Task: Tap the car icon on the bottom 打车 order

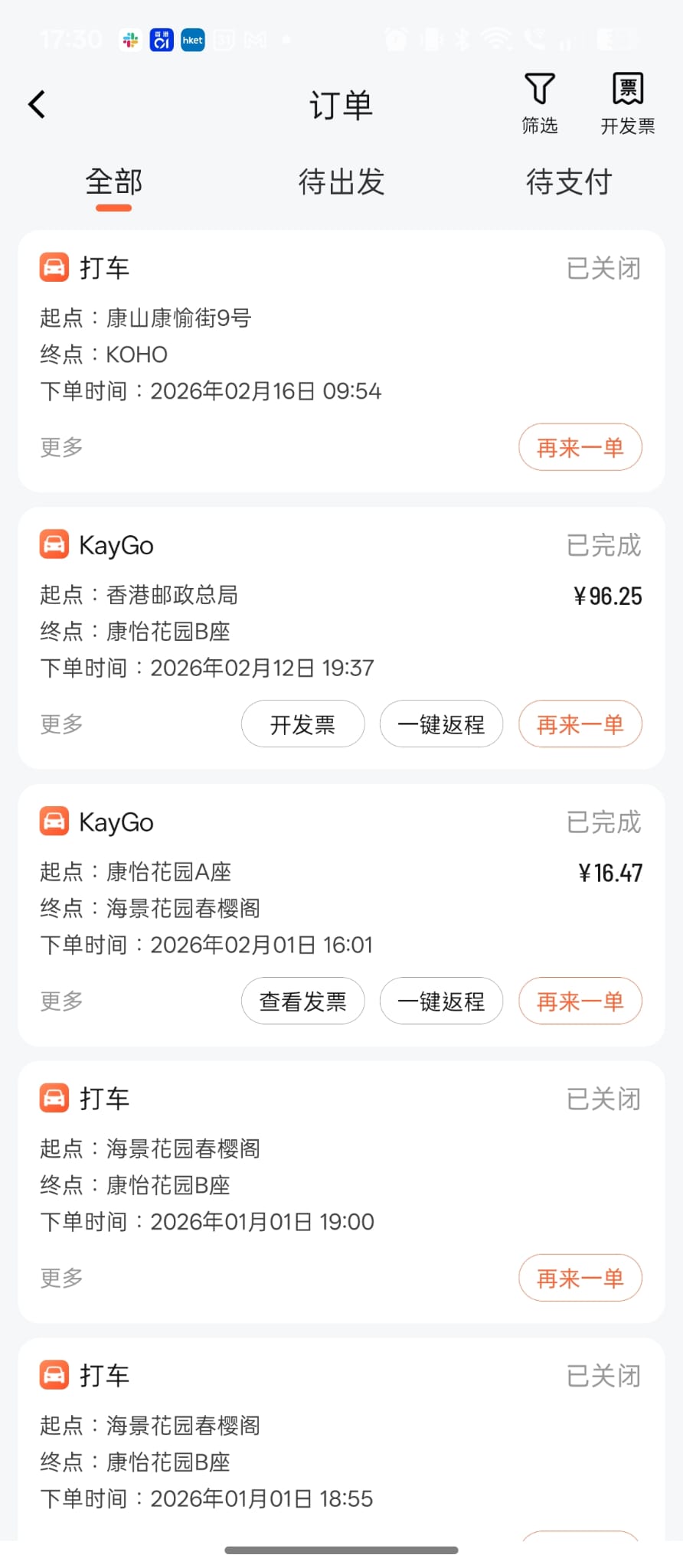Action: 53,1374
